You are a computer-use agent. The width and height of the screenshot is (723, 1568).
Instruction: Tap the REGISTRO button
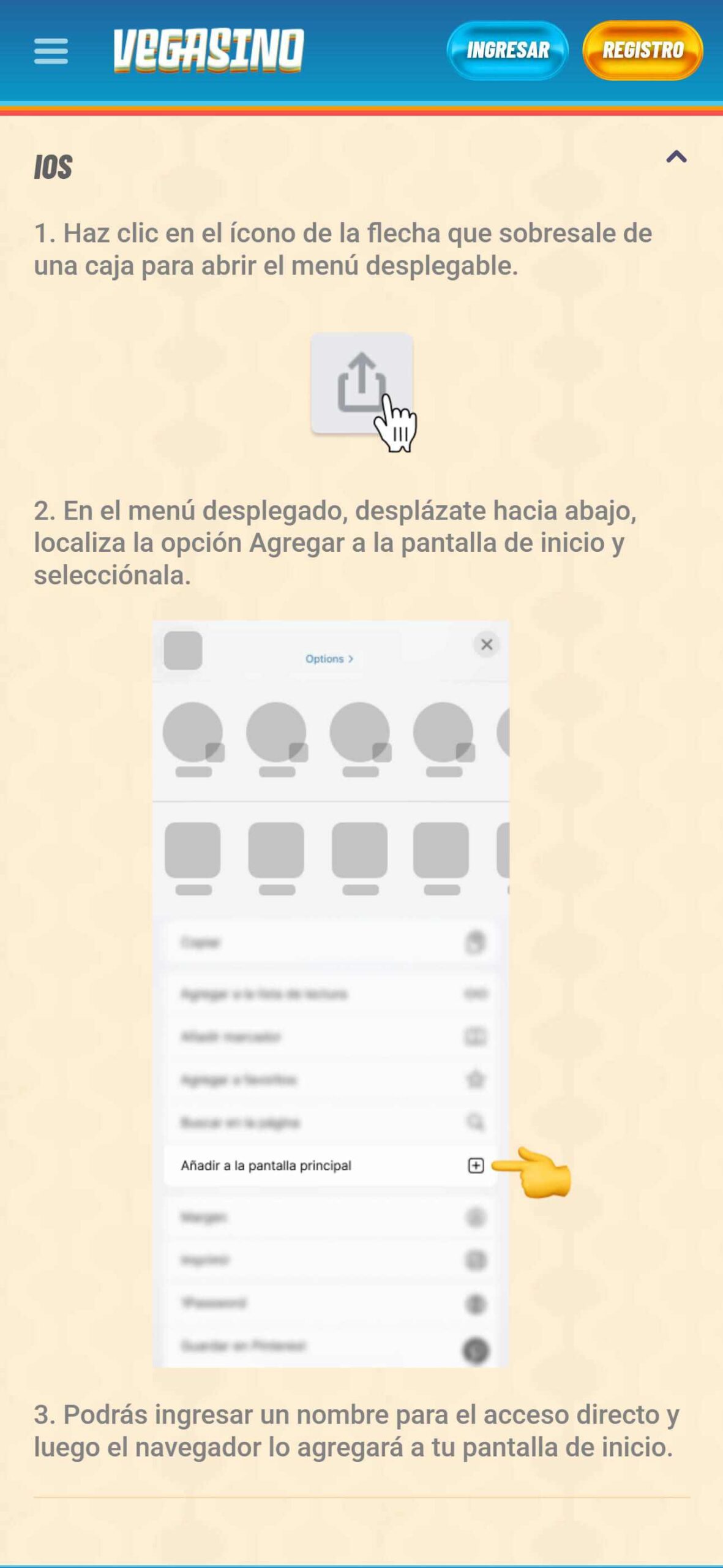click(643, 50)
